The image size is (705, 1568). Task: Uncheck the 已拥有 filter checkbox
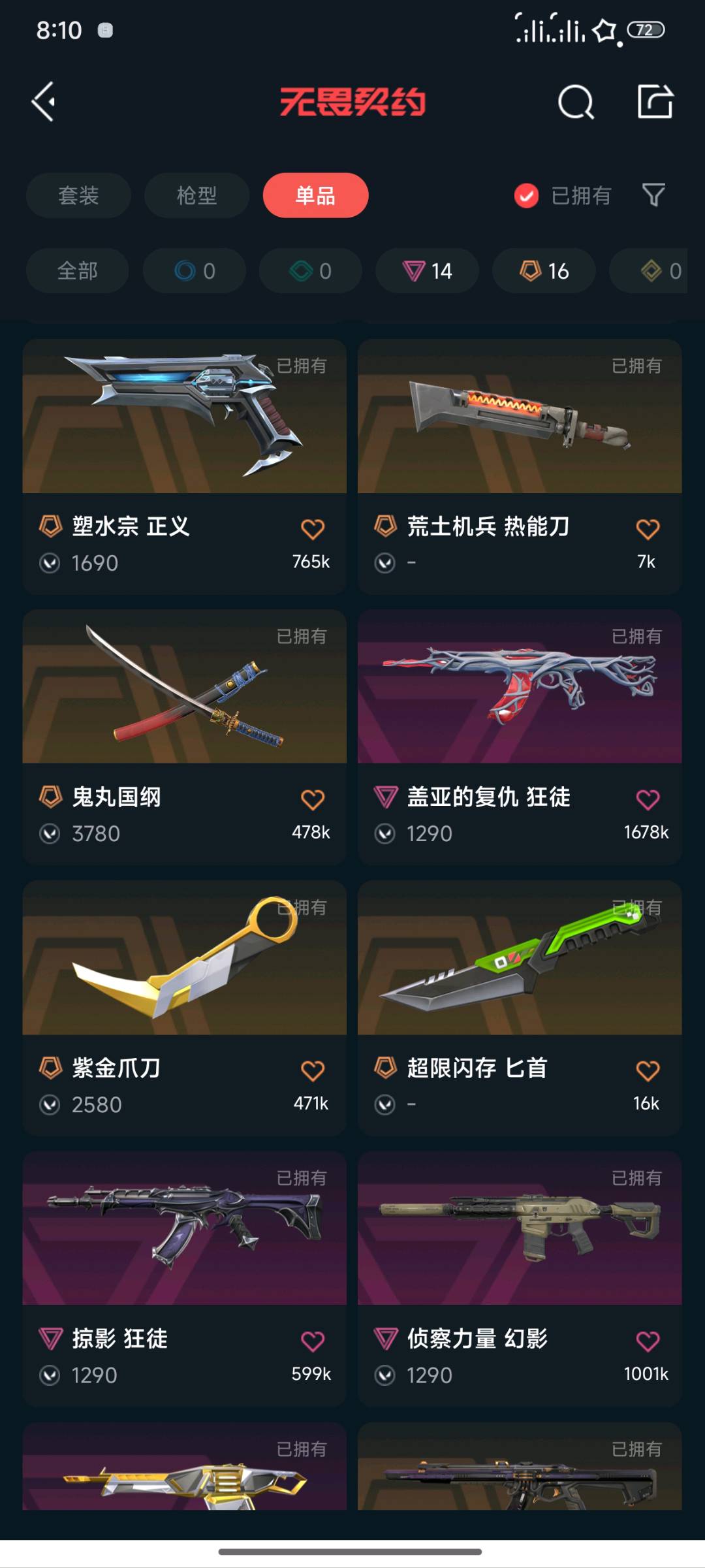point(526,195)
